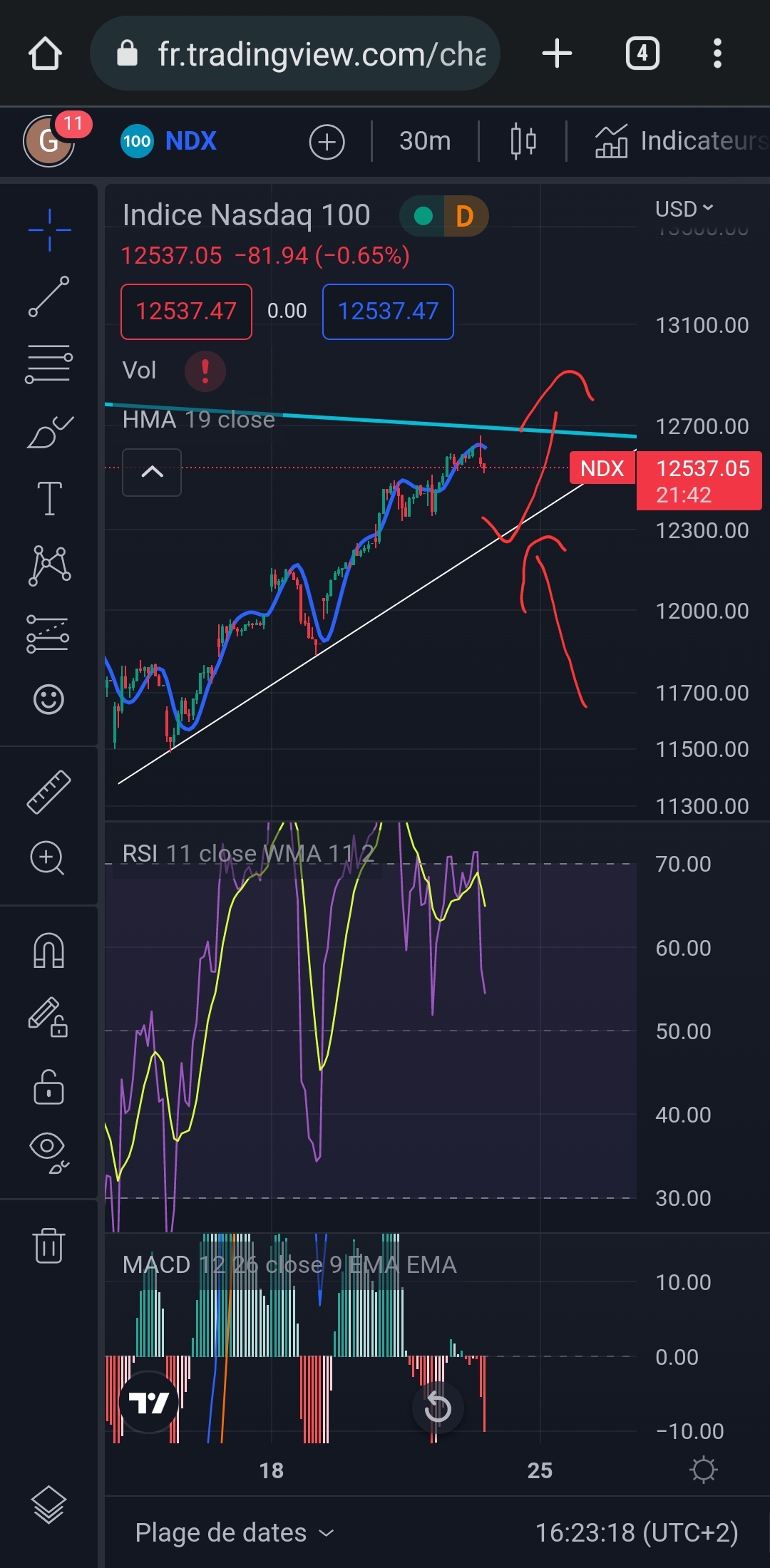The image size is (770, 1568).
Task: Change the candlestick chart type
Action: [x=523, y=141]
